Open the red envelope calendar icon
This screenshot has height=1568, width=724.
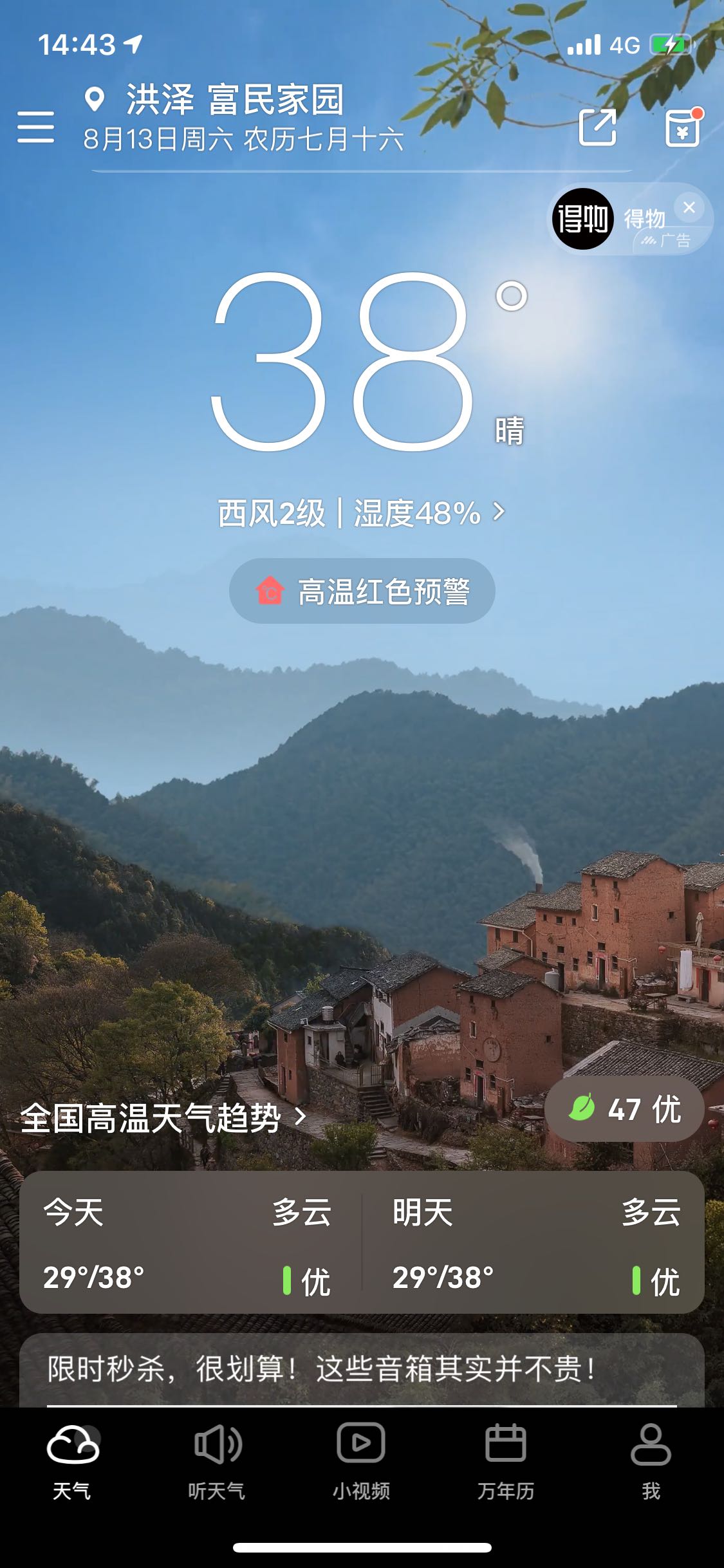[683, 127]
